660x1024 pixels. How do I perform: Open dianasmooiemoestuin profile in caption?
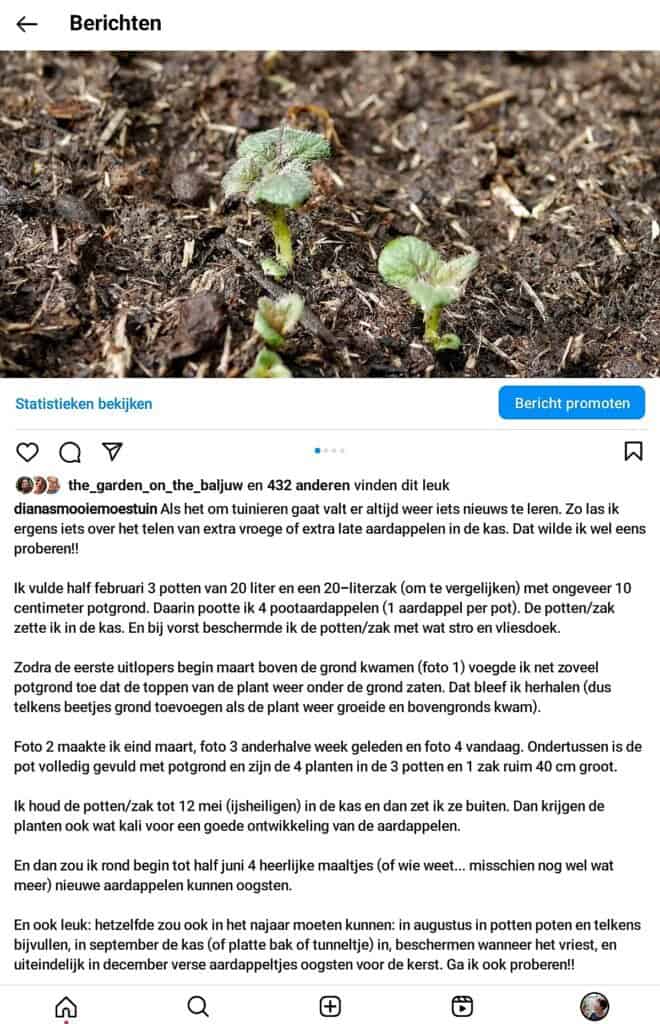[x=85, y=509]
